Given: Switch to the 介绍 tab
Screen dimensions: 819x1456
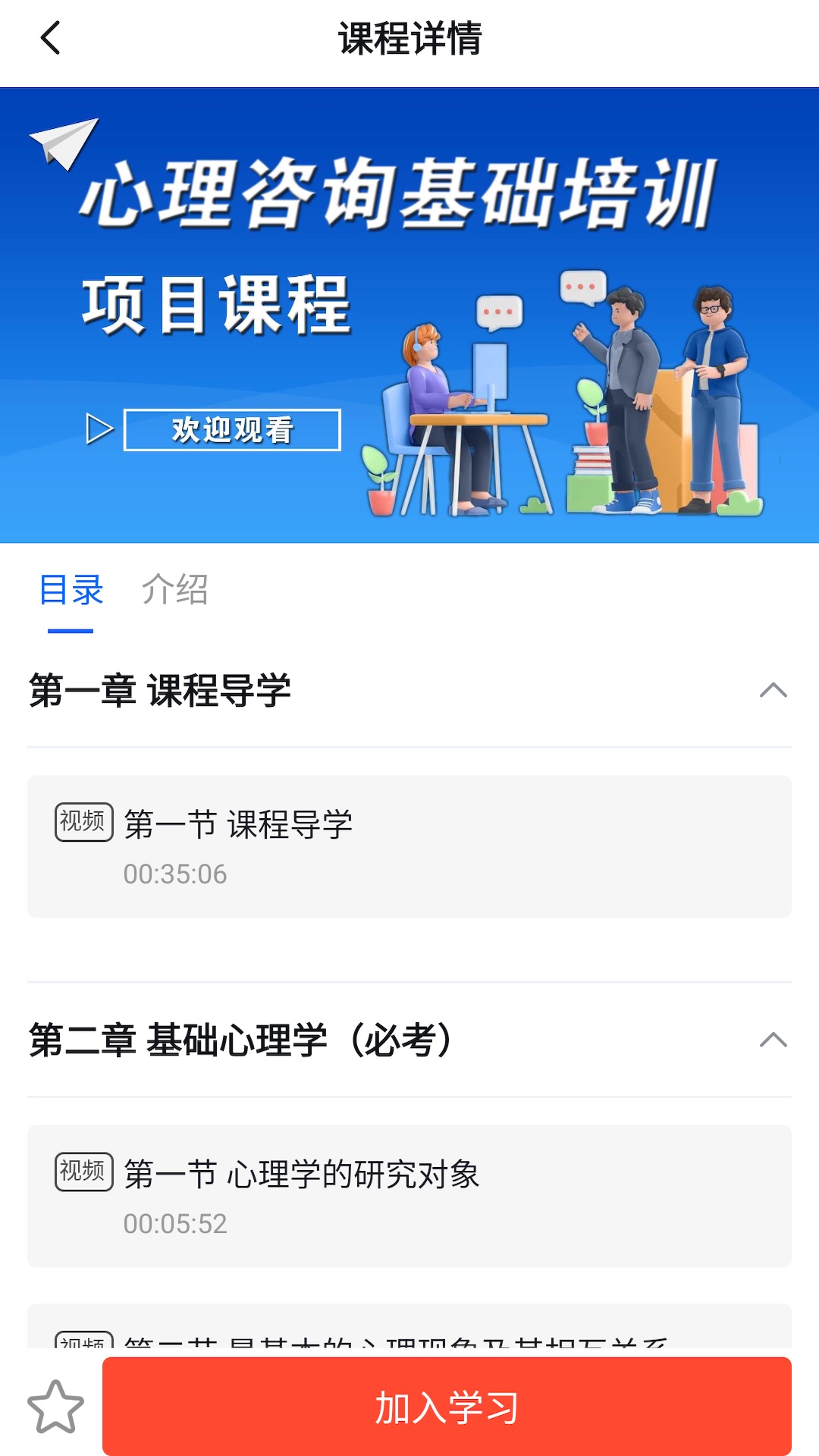Looking at the screenshot, I should [174, 590].
